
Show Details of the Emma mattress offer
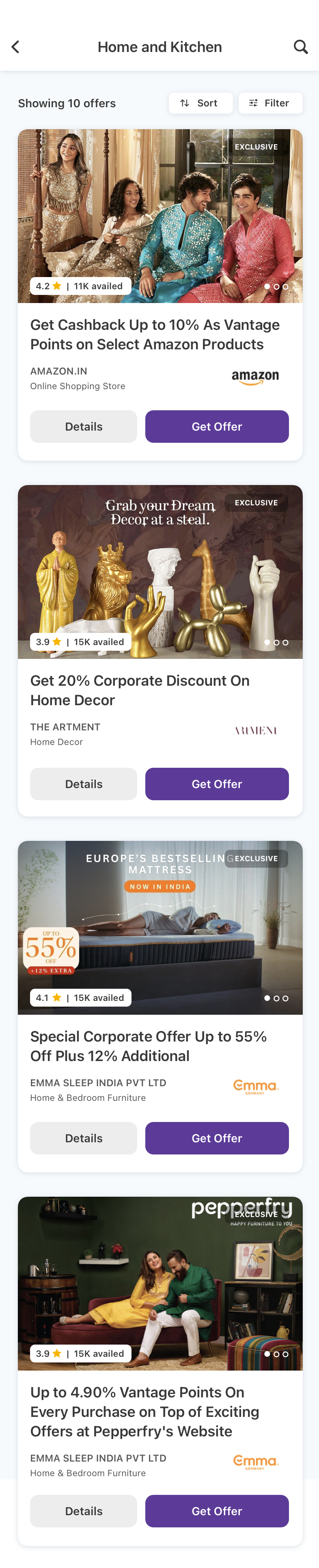pos(83,1138)
